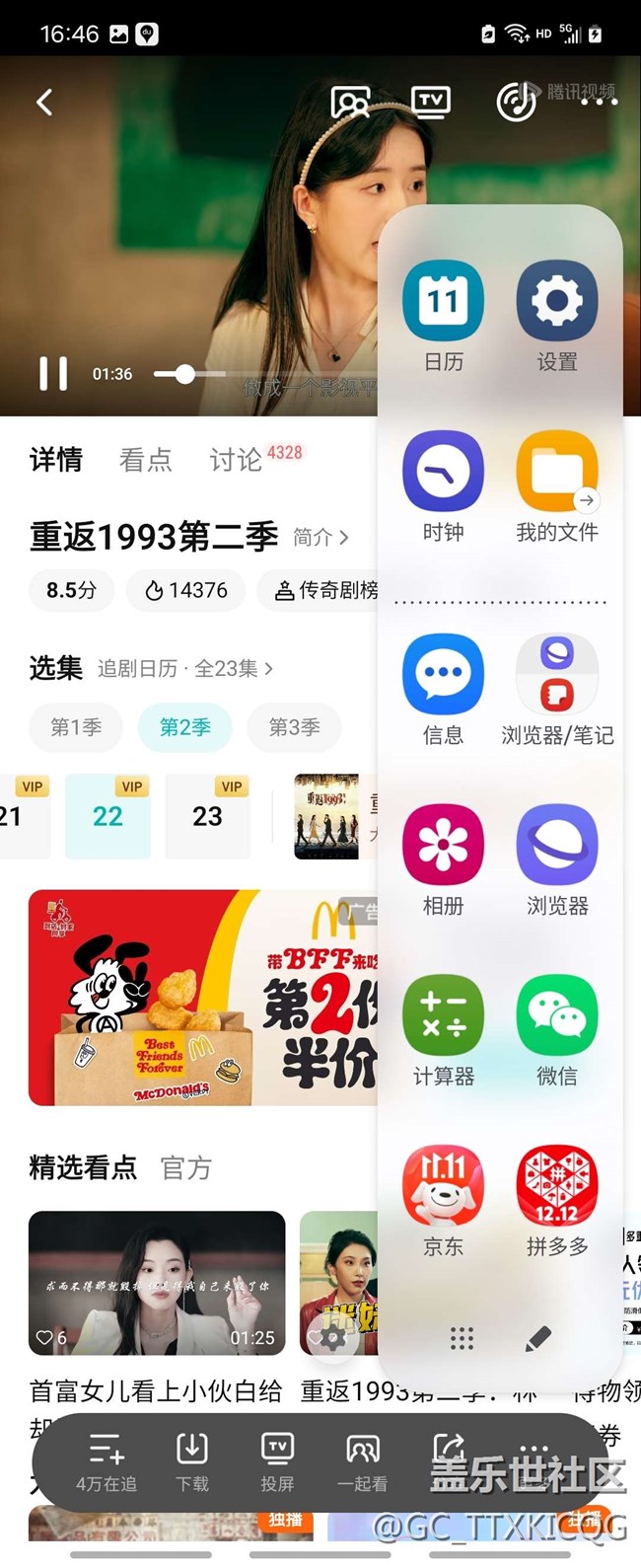Tap the TV cast icon above the video
641x1568 pixels.
tap(431, 102)
